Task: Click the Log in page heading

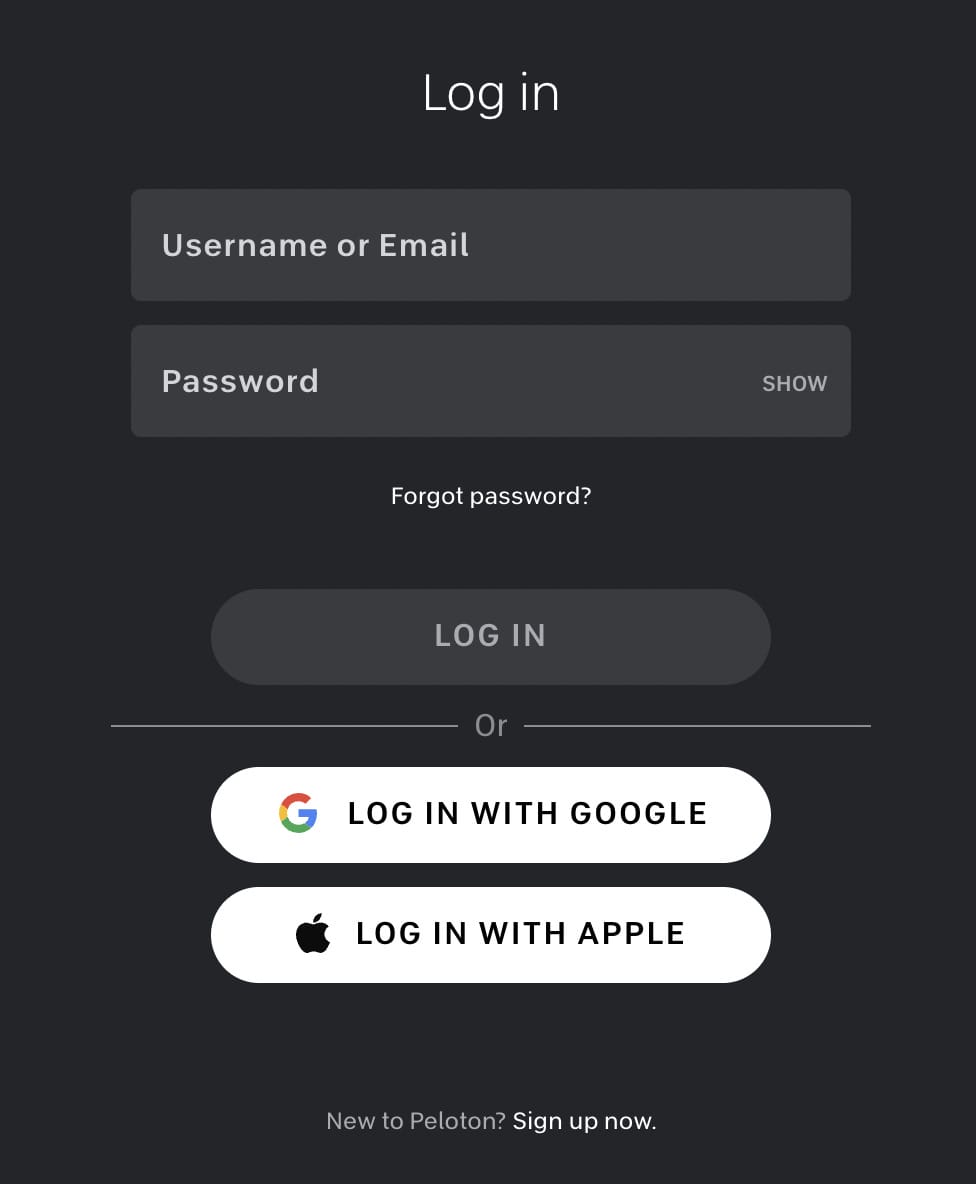Action: 490,92
